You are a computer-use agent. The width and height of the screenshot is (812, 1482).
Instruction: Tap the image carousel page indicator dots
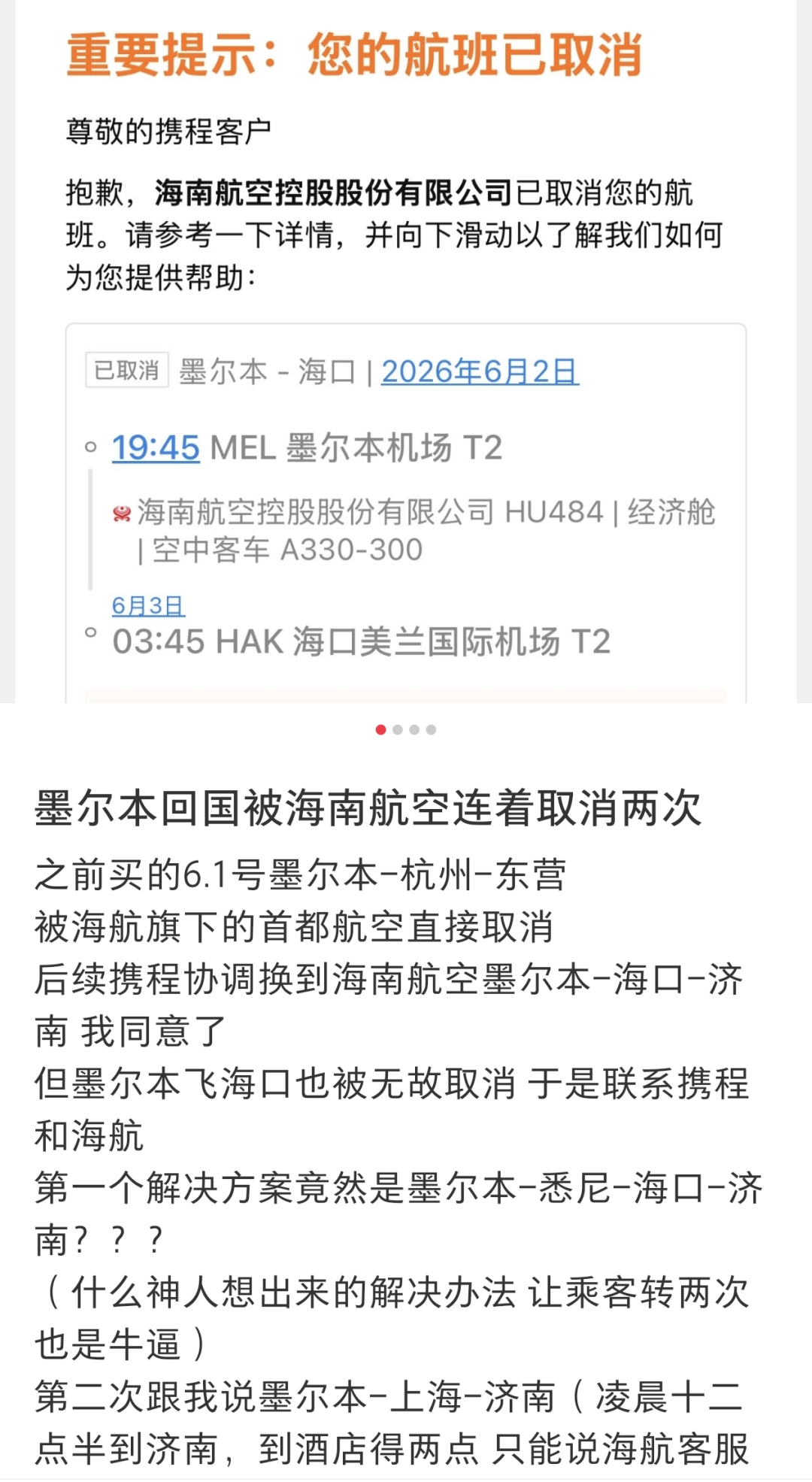click(406, 729)
